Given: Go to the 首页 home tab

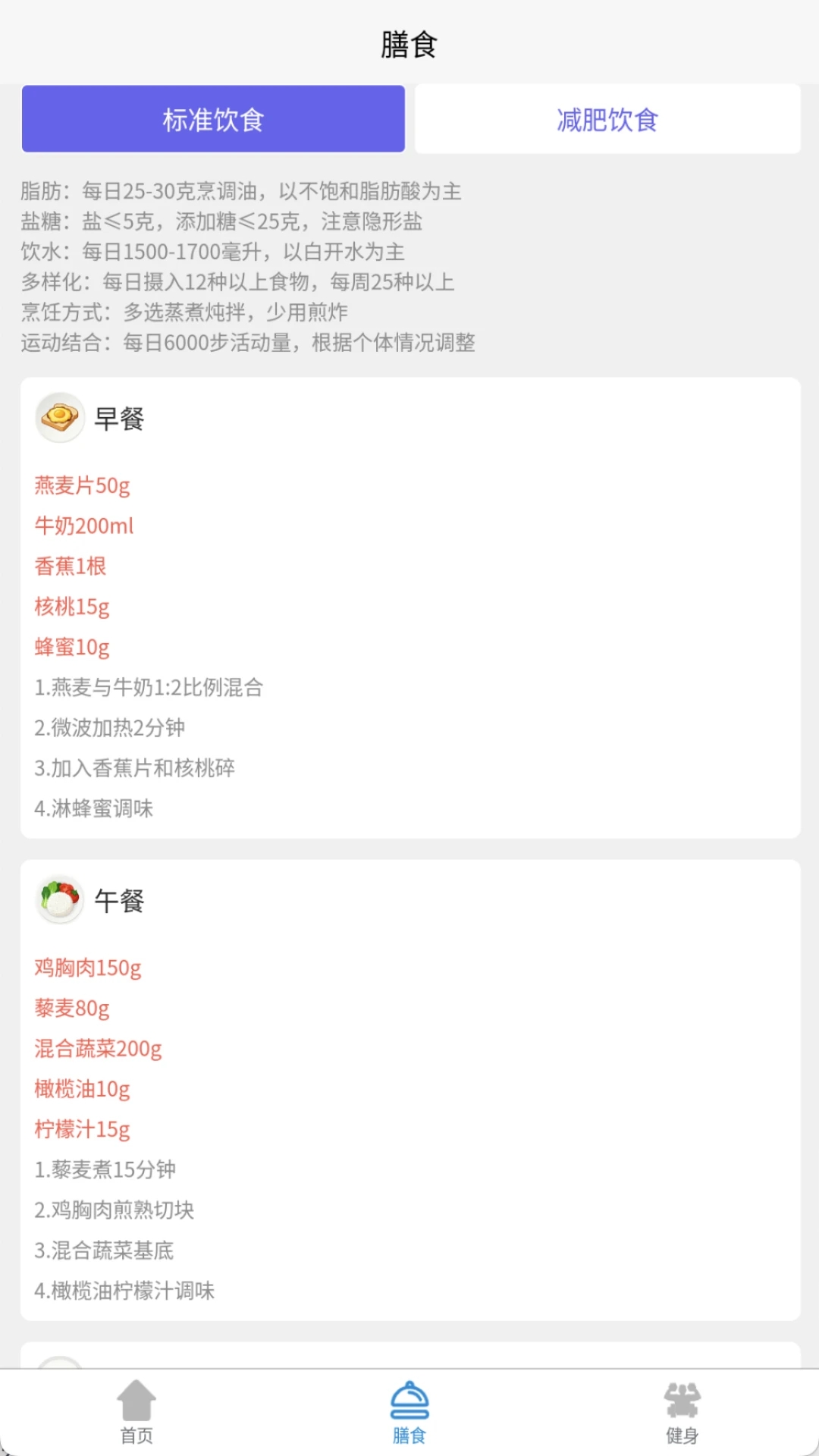Looking at the screenshot, I should point(136,1412).
